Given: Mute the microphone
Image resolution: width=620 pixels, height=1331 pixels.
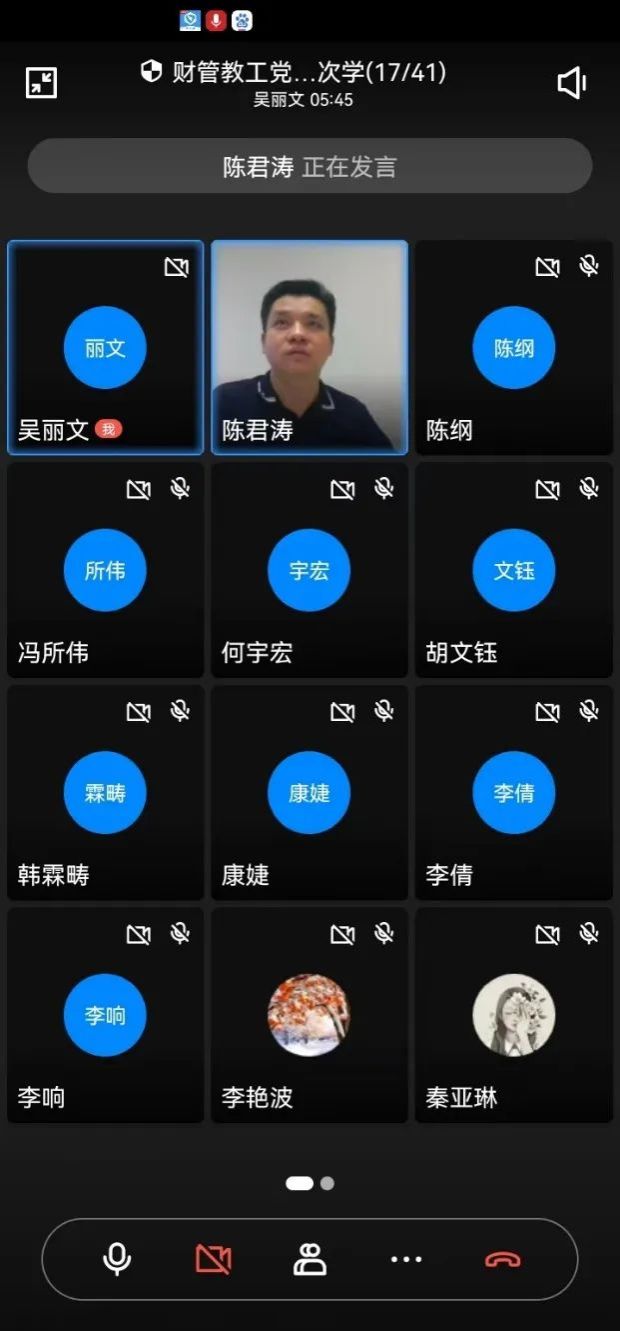Looking at the screenshot, I should (117, 1259).
